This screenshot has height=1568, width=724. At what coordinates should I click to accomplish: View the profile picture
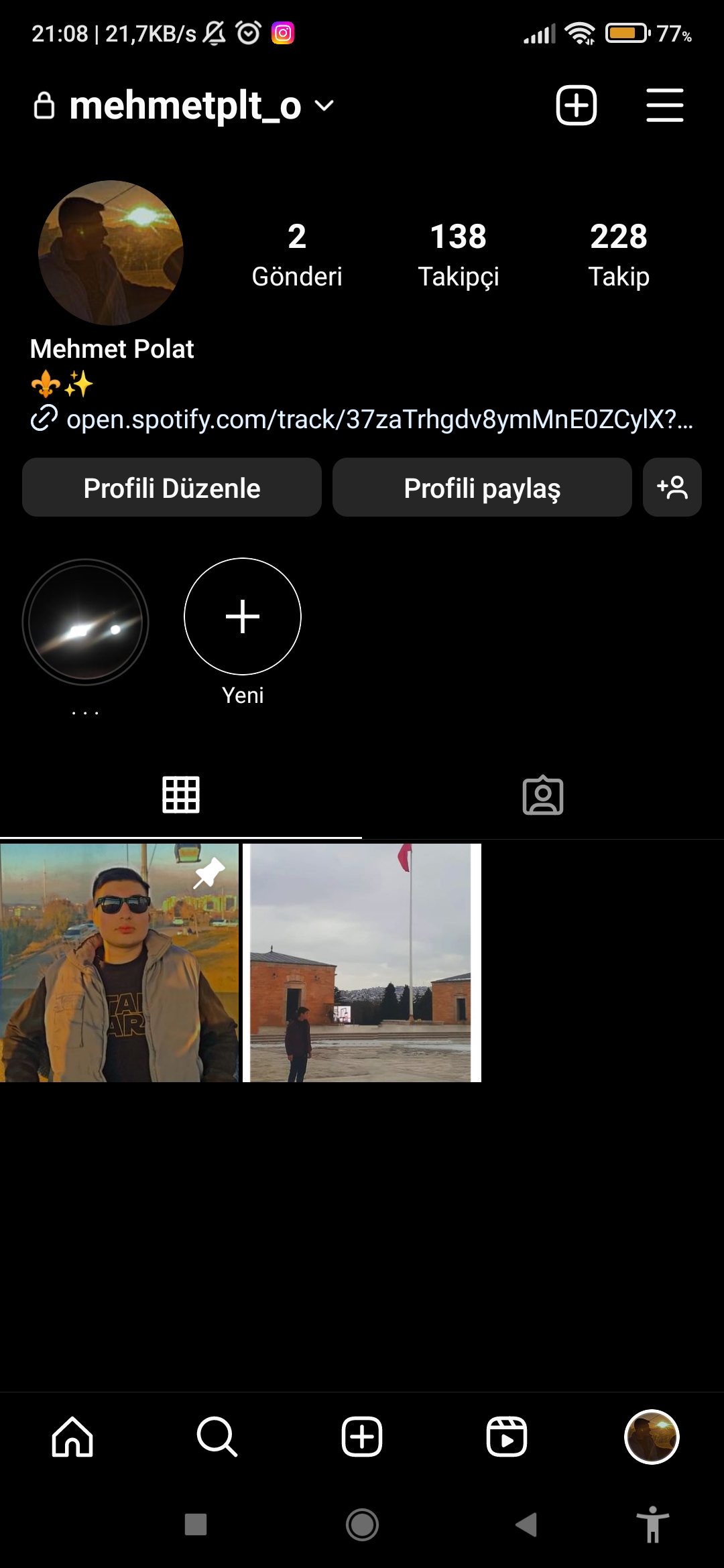click(x=111, y=253)
